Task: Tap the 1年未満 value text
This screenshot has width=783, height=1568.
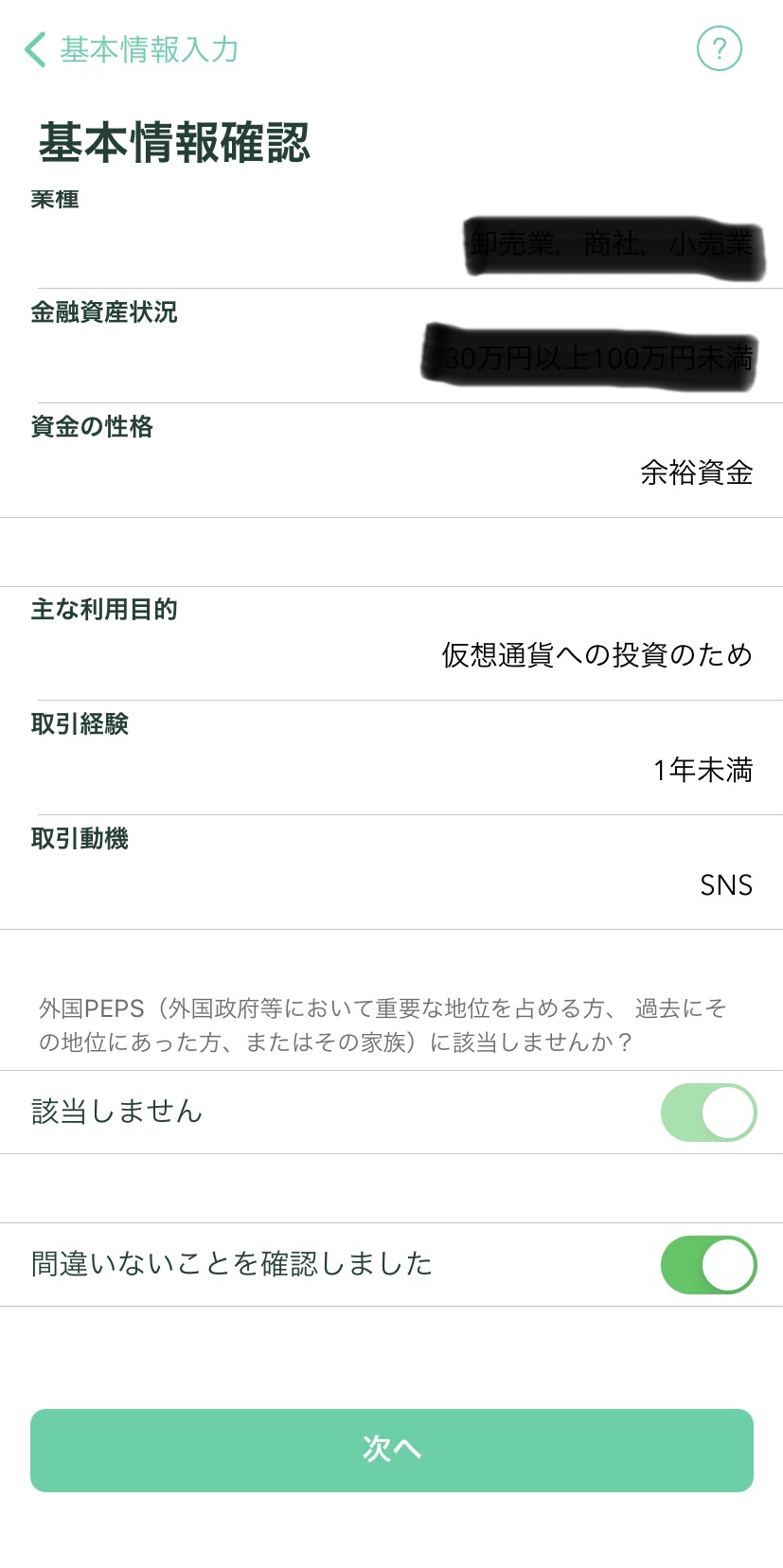Action: click(x=702, y=771)
